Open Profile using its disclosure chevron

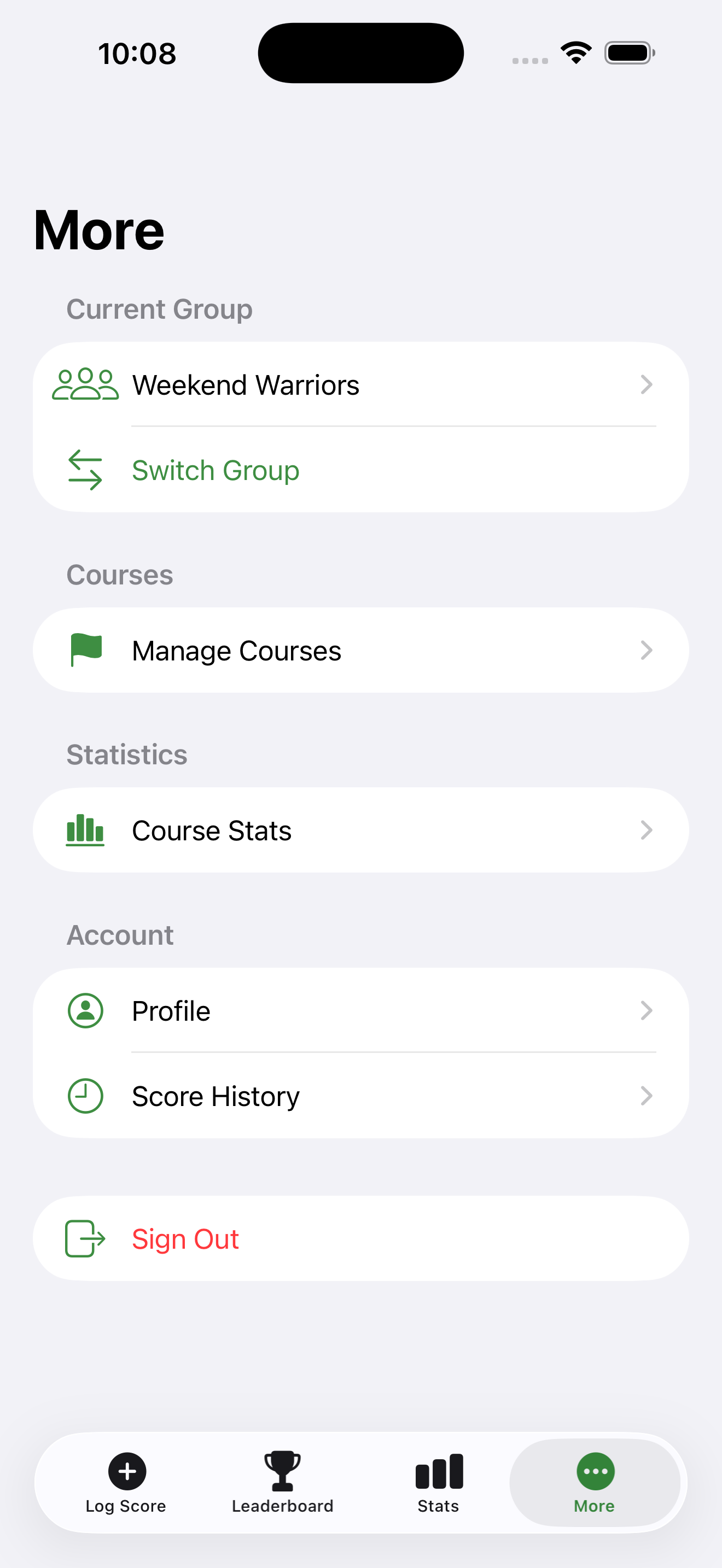(647, 1010)
